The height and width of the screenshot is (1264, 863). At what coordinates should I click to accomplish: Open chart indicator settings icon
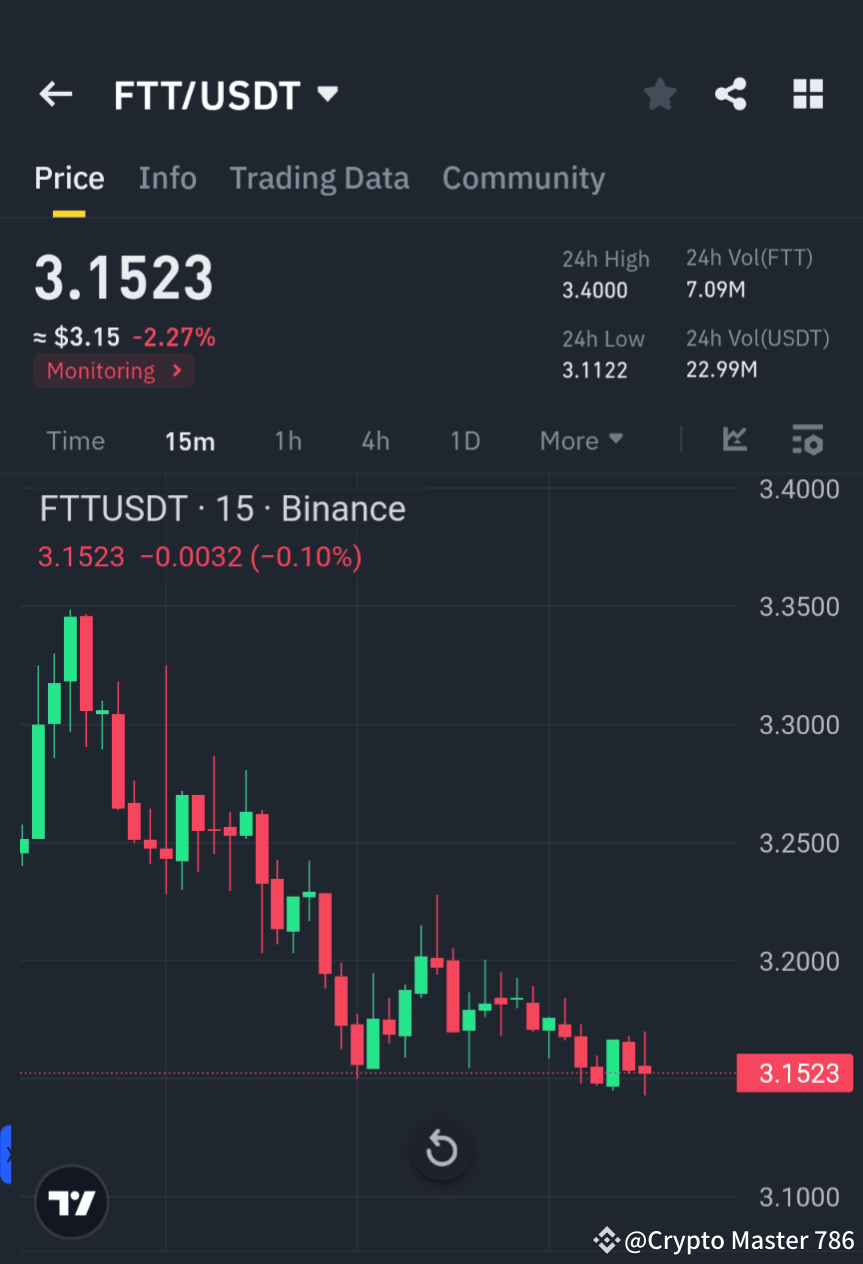click(x=807, y=440)
